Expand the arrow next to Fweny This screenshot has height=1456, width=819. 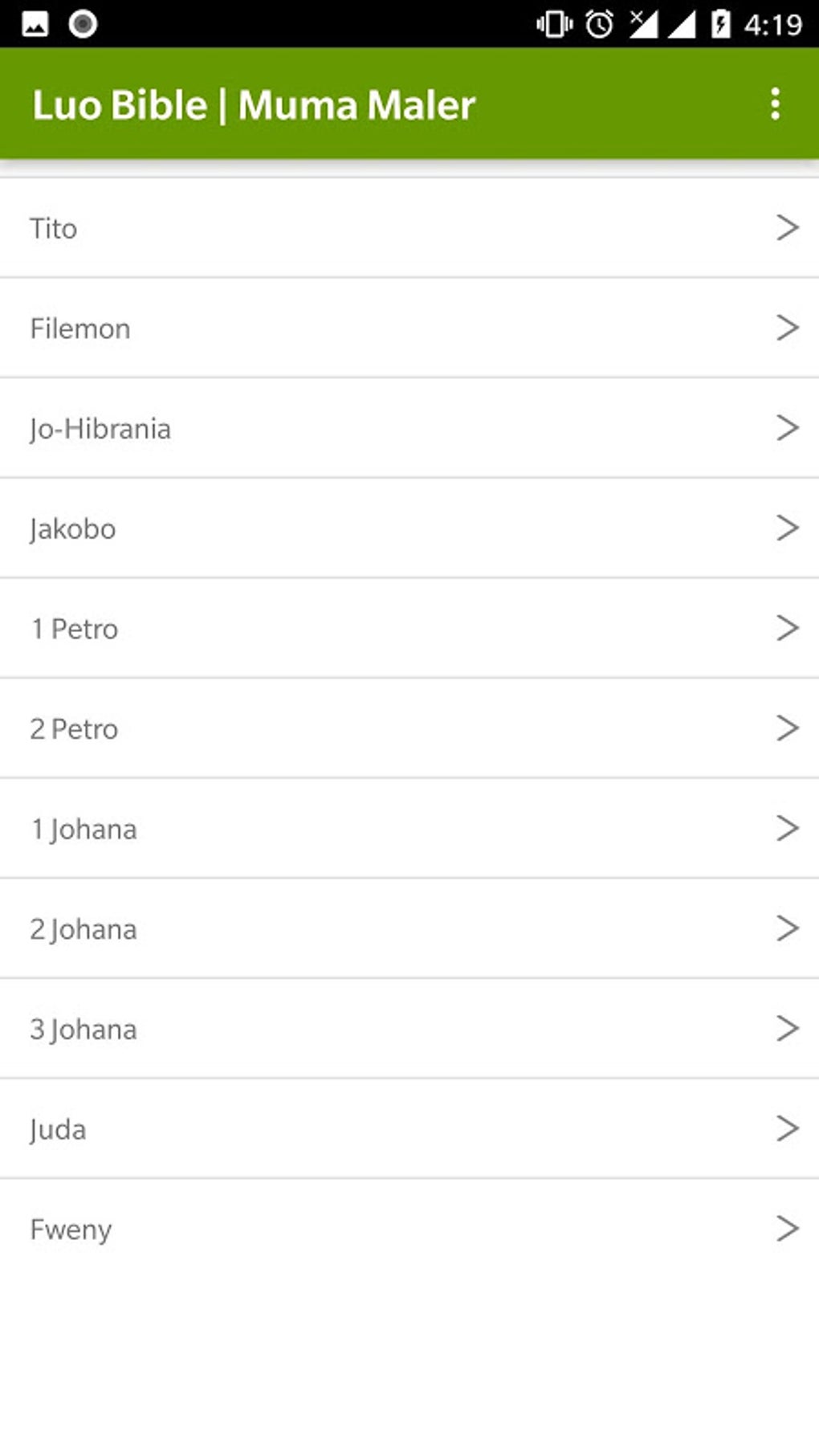click(788, 1228)
